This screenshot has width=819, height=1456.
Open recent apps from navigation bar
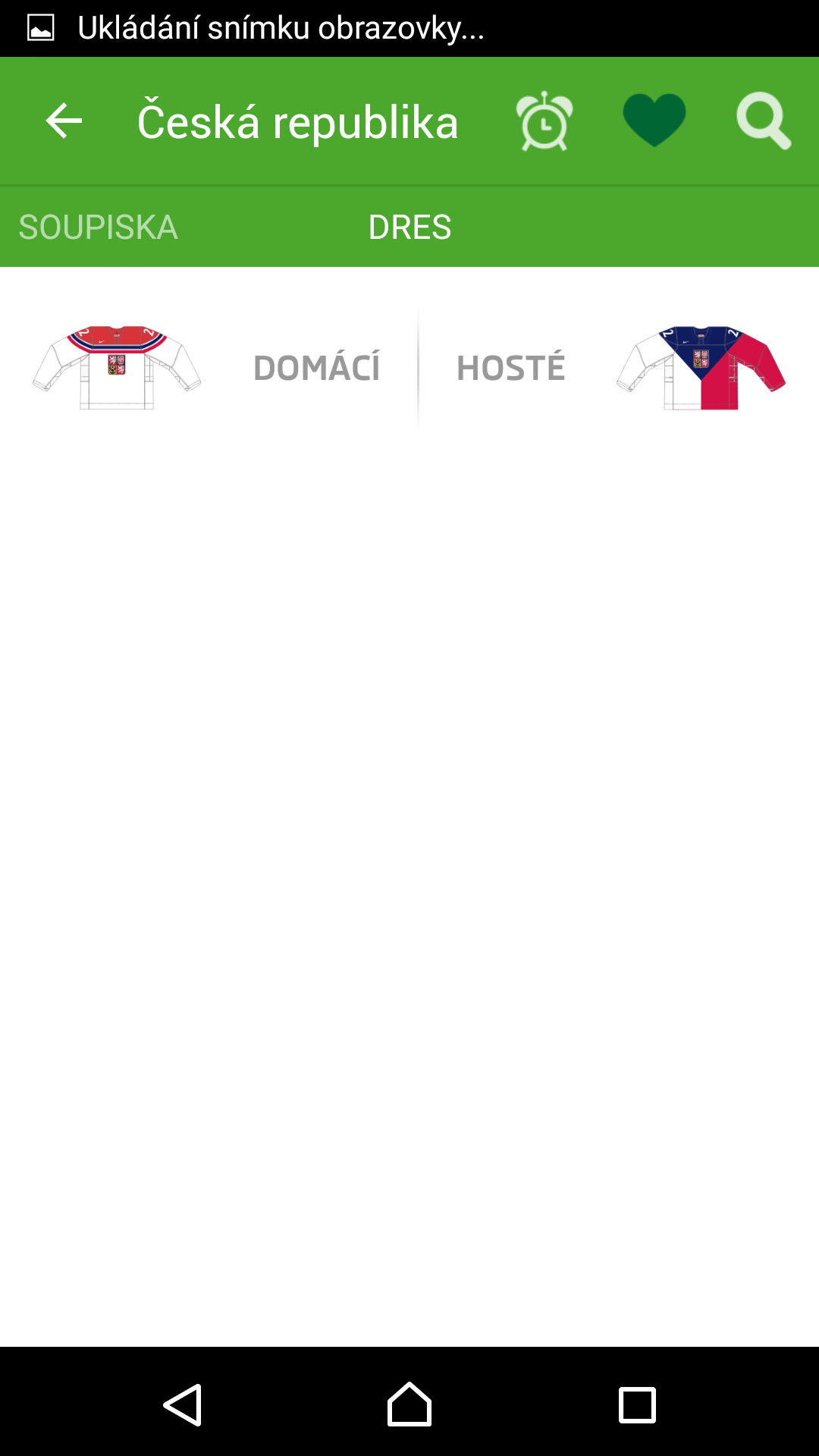pyautogui.click(x=637, y=1405)
